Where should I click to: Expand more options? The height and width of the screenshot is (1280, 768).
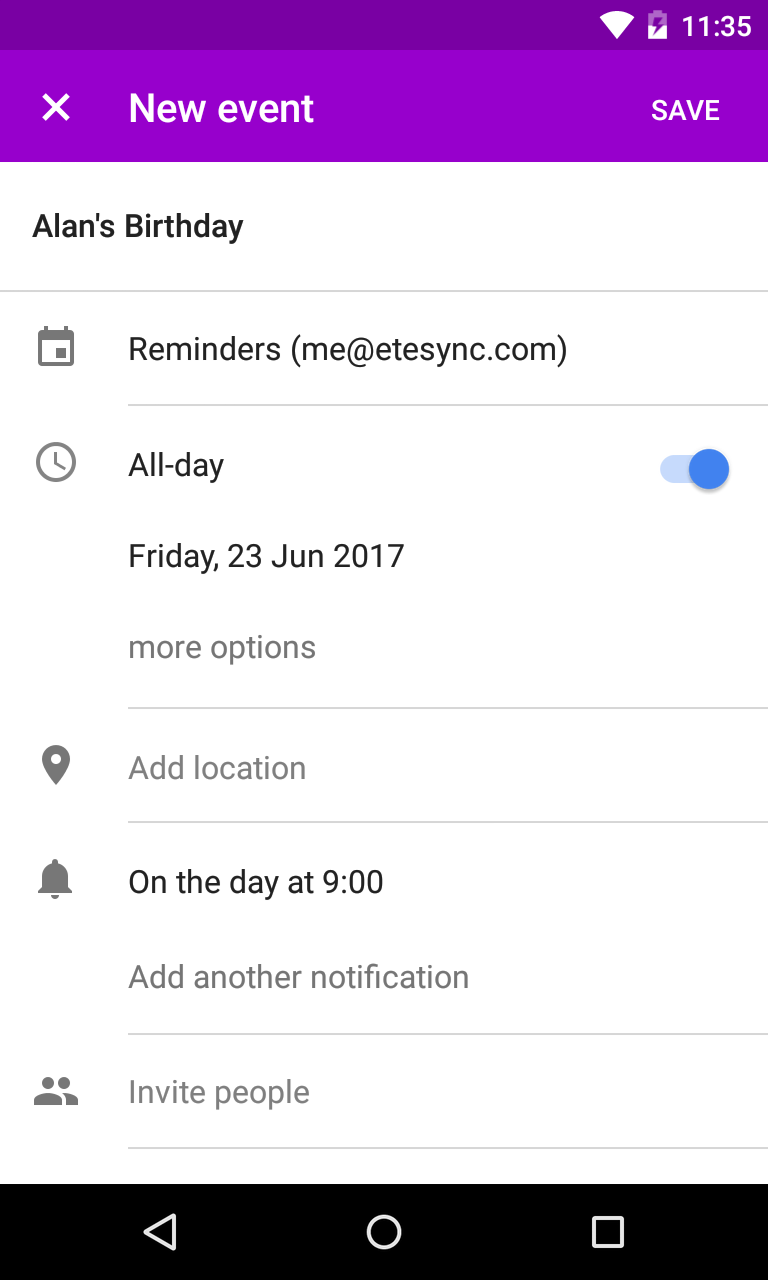click(222, 648)
